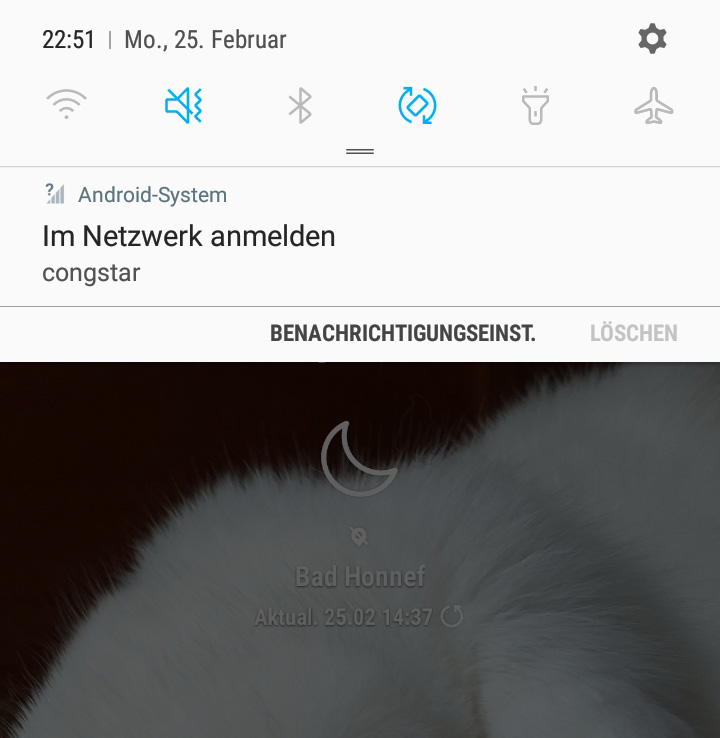720x738 pixels.
Task: Open the 'Im Netzwerk anmelden' notification
Action: (x=300, y=238)
